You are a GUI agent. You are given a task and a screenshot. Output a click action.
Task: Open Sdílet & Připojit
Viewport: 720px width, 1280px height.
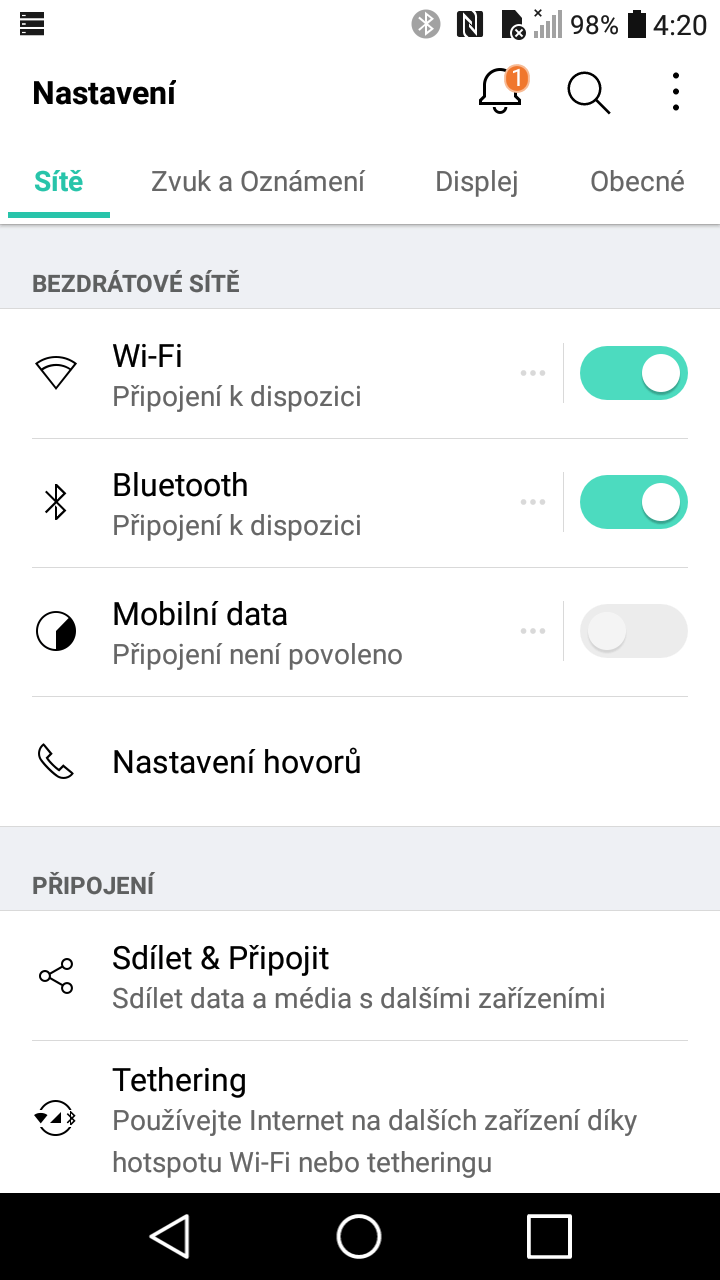(360, 976)
